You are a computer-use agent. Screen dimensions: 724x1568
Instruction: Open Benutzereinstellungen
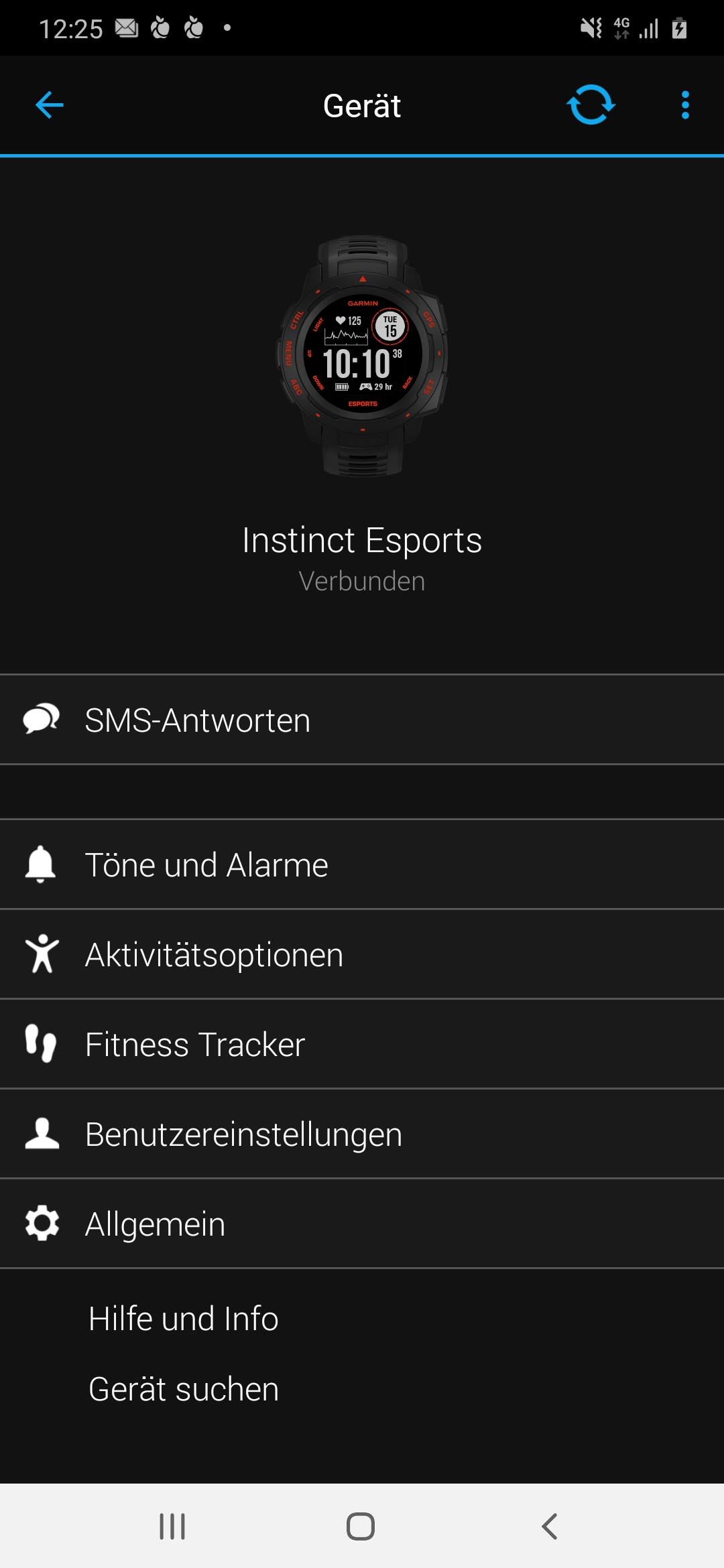pyautogui.click(x=362, y=1134)
